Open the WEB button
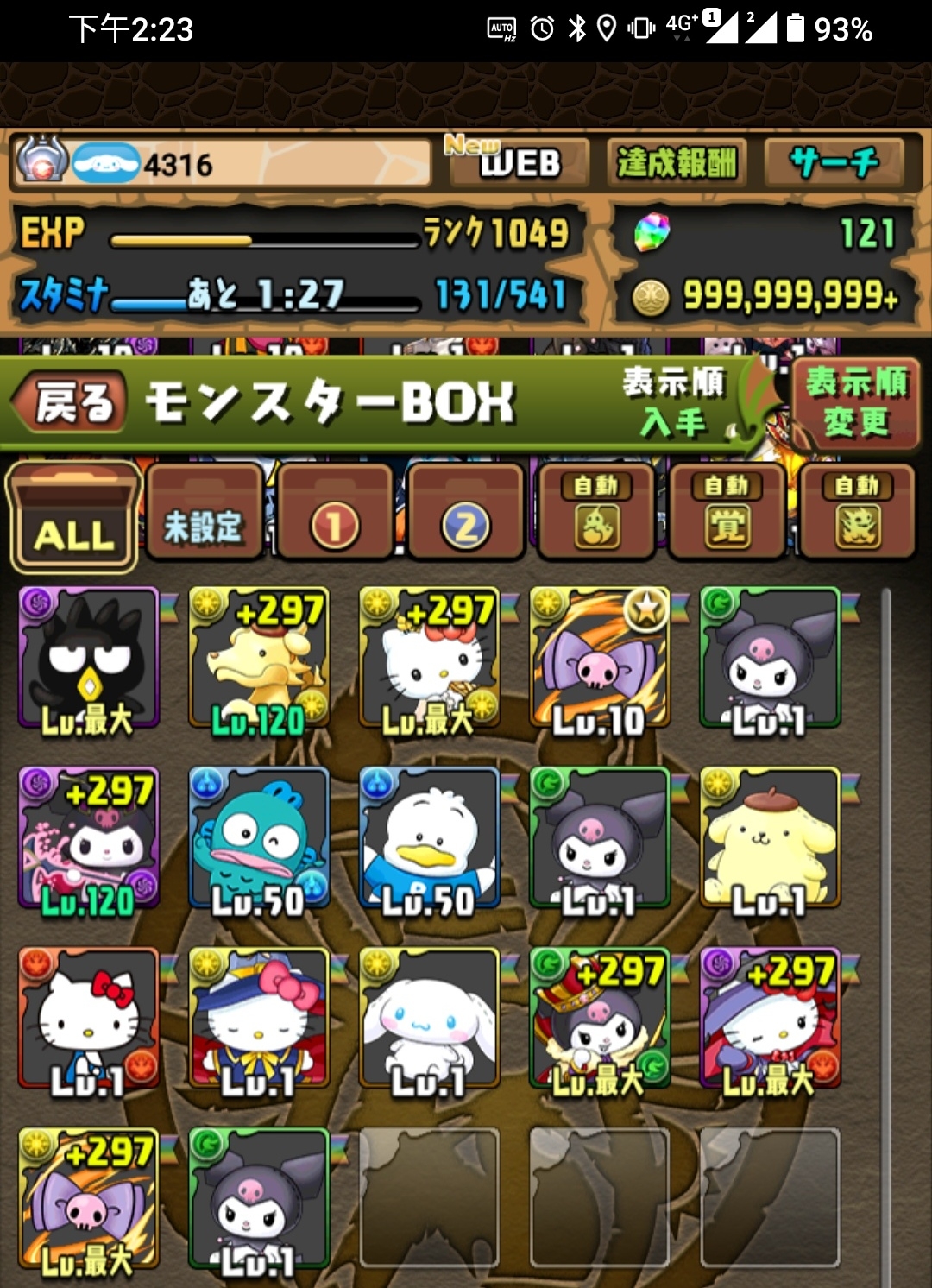 pos(520,161)
